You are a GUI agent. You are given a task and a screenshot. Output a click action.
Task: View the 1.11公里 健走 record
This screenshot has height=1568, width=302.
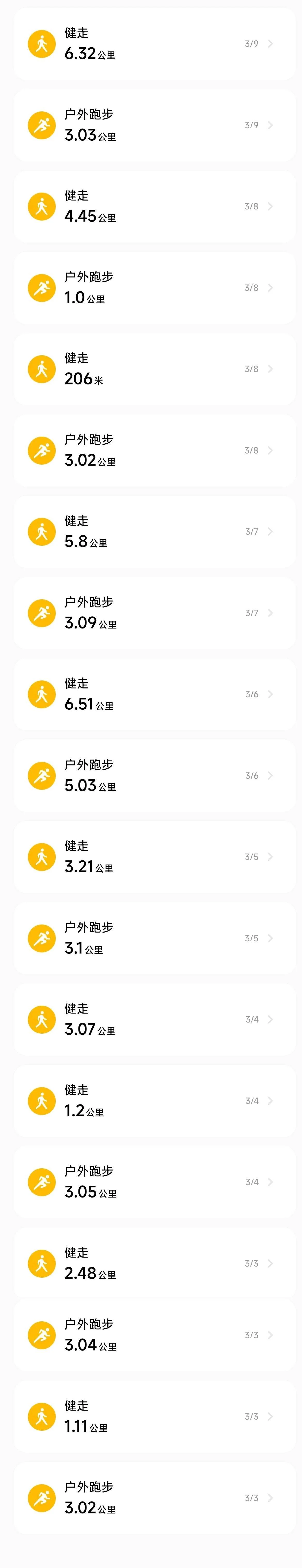click(x=154, y=1416)
